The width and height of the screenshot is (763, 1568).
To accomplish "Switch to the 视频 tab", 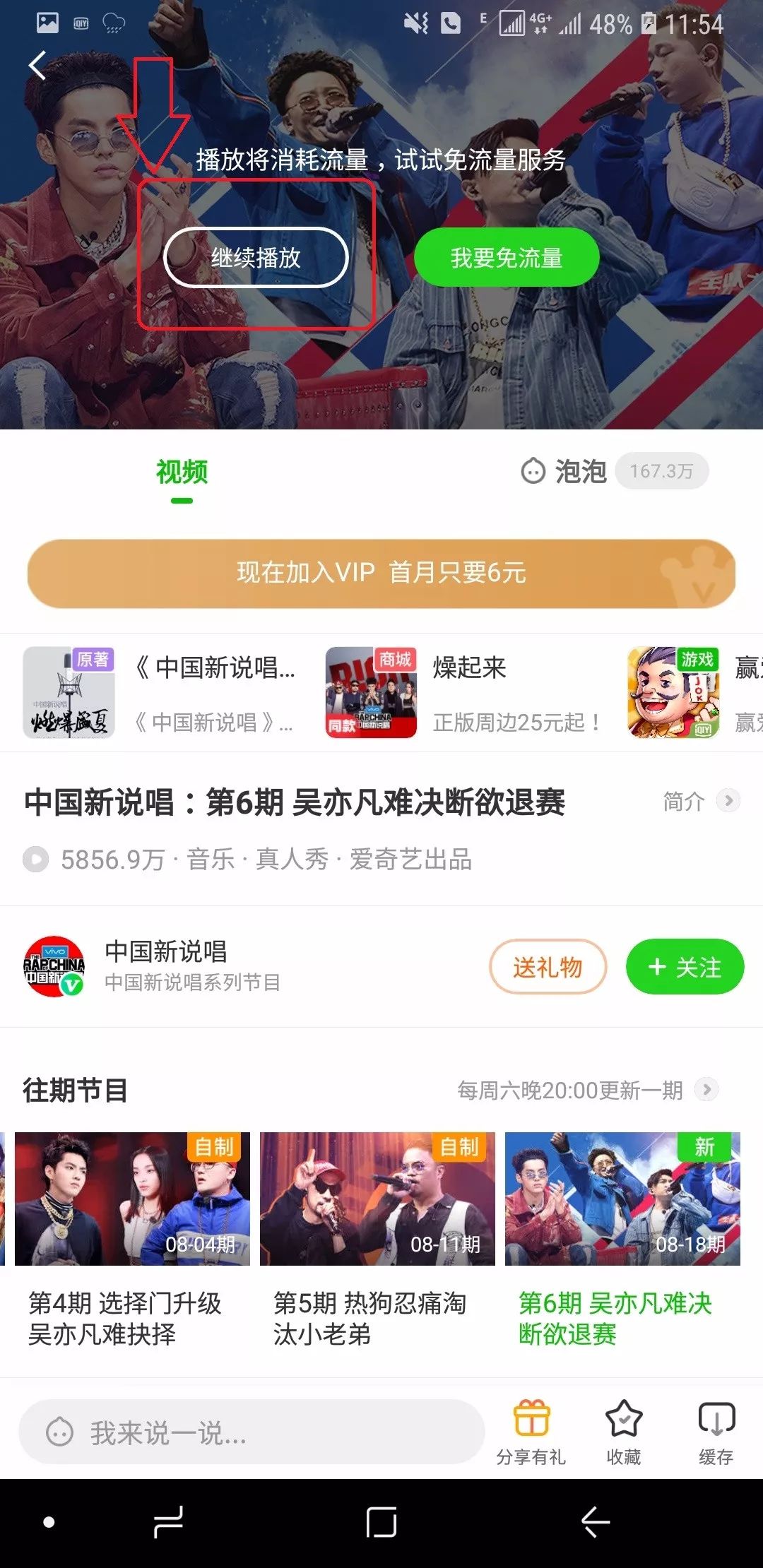I will [x=182, y=472].
